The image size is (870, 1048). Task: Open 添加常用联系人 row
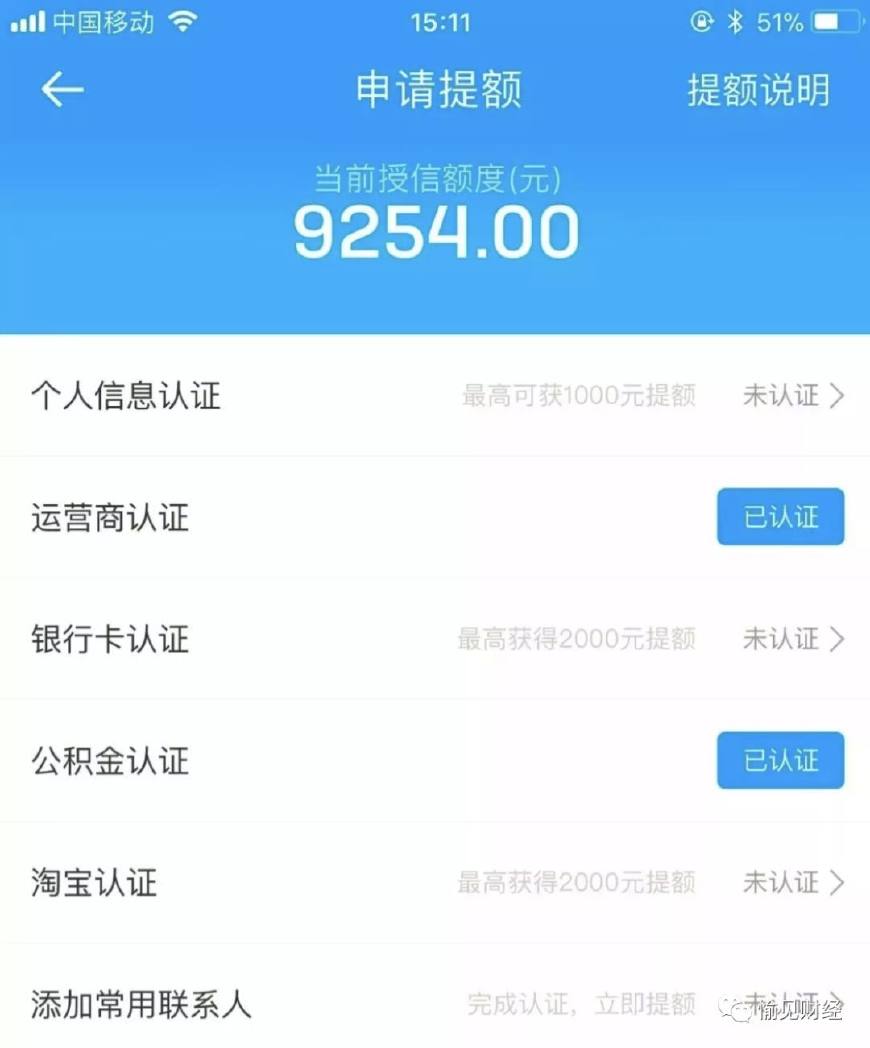click(x=435, y=1003)
